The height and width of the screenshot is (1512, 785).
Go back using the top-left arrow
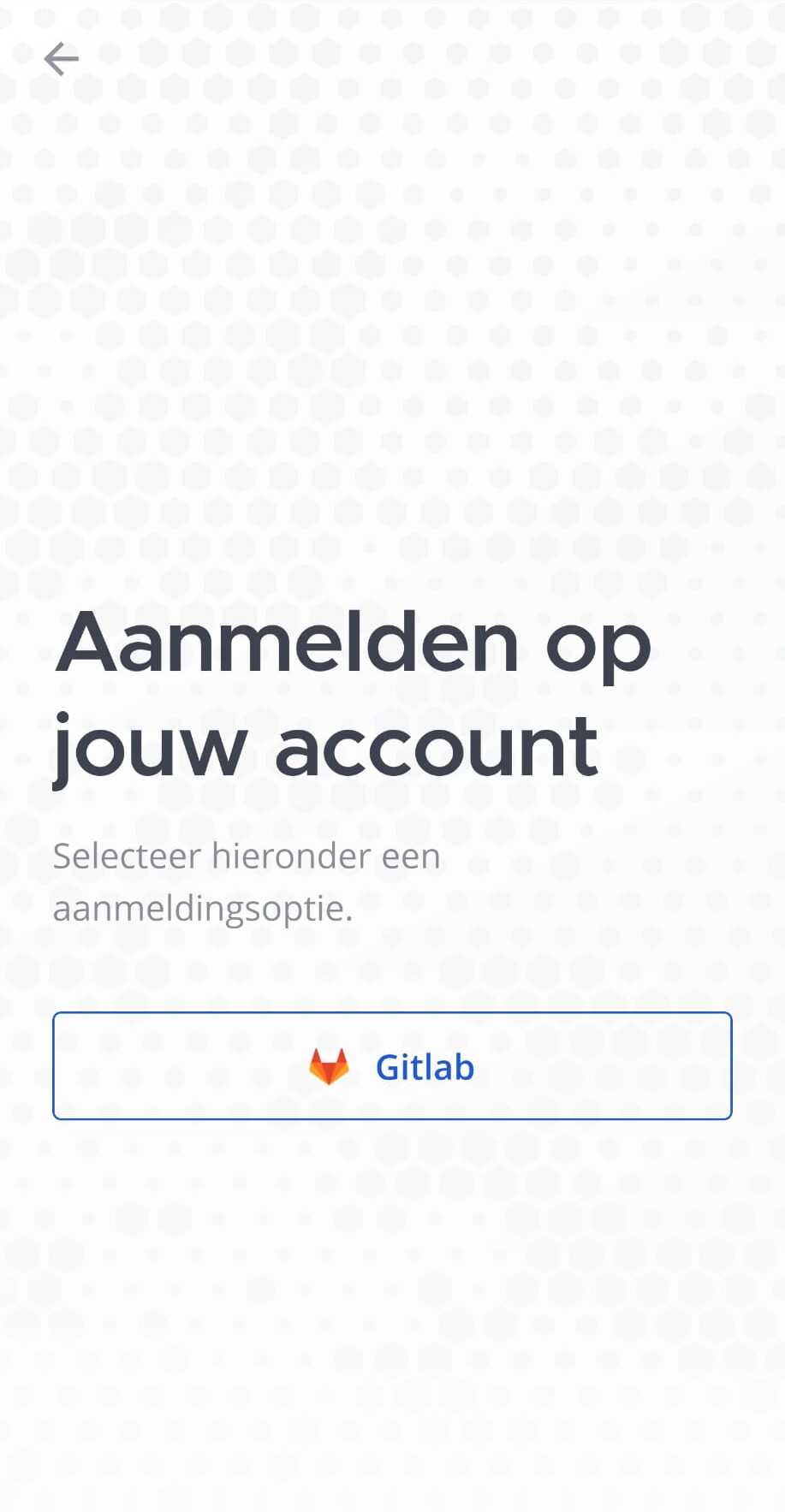[x=61, y=59]
